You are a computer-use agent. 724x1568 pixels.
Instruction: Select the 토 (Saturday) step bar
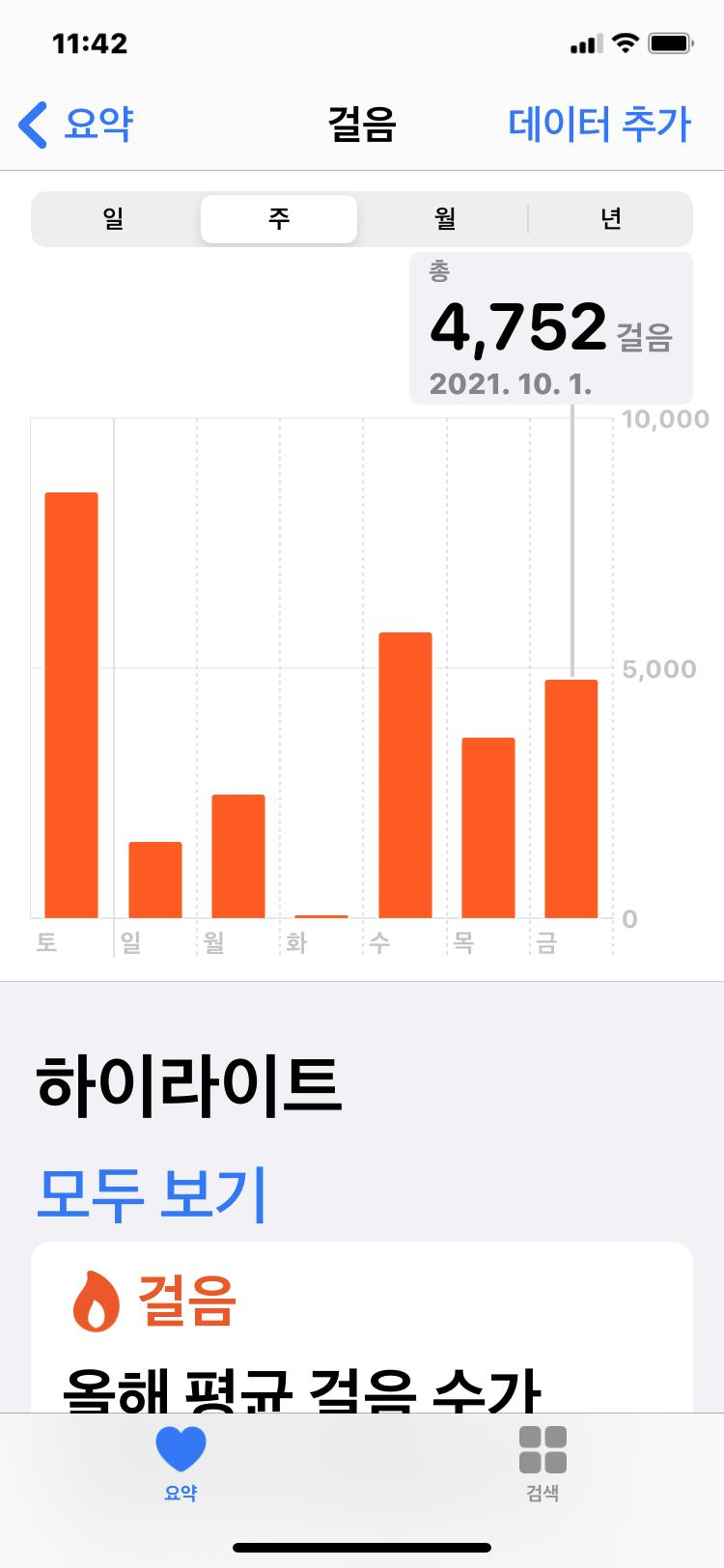(x=71, y=705)
